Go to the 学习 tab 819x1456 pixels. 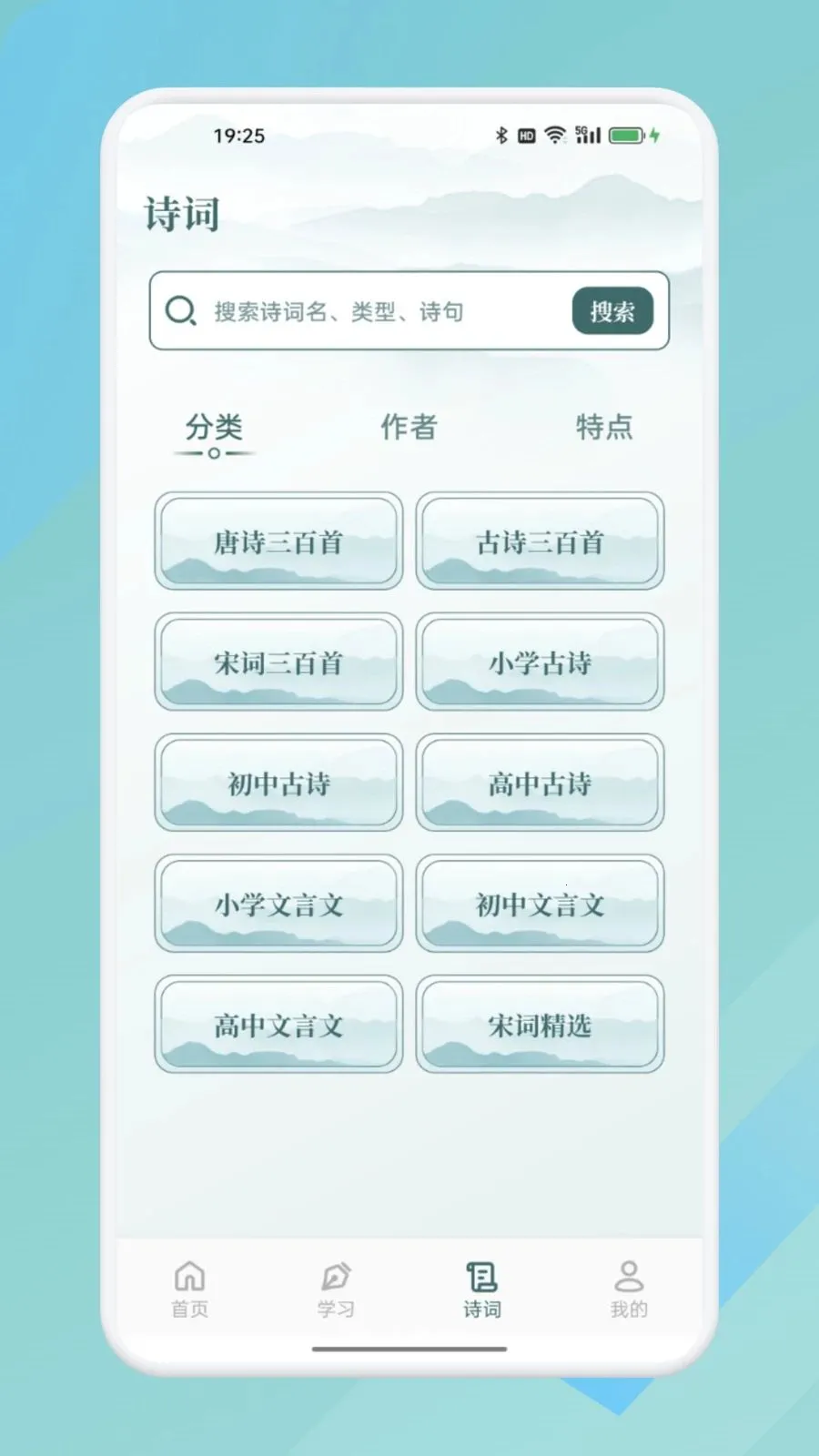pyautogui.click(x=336, y=1289)
